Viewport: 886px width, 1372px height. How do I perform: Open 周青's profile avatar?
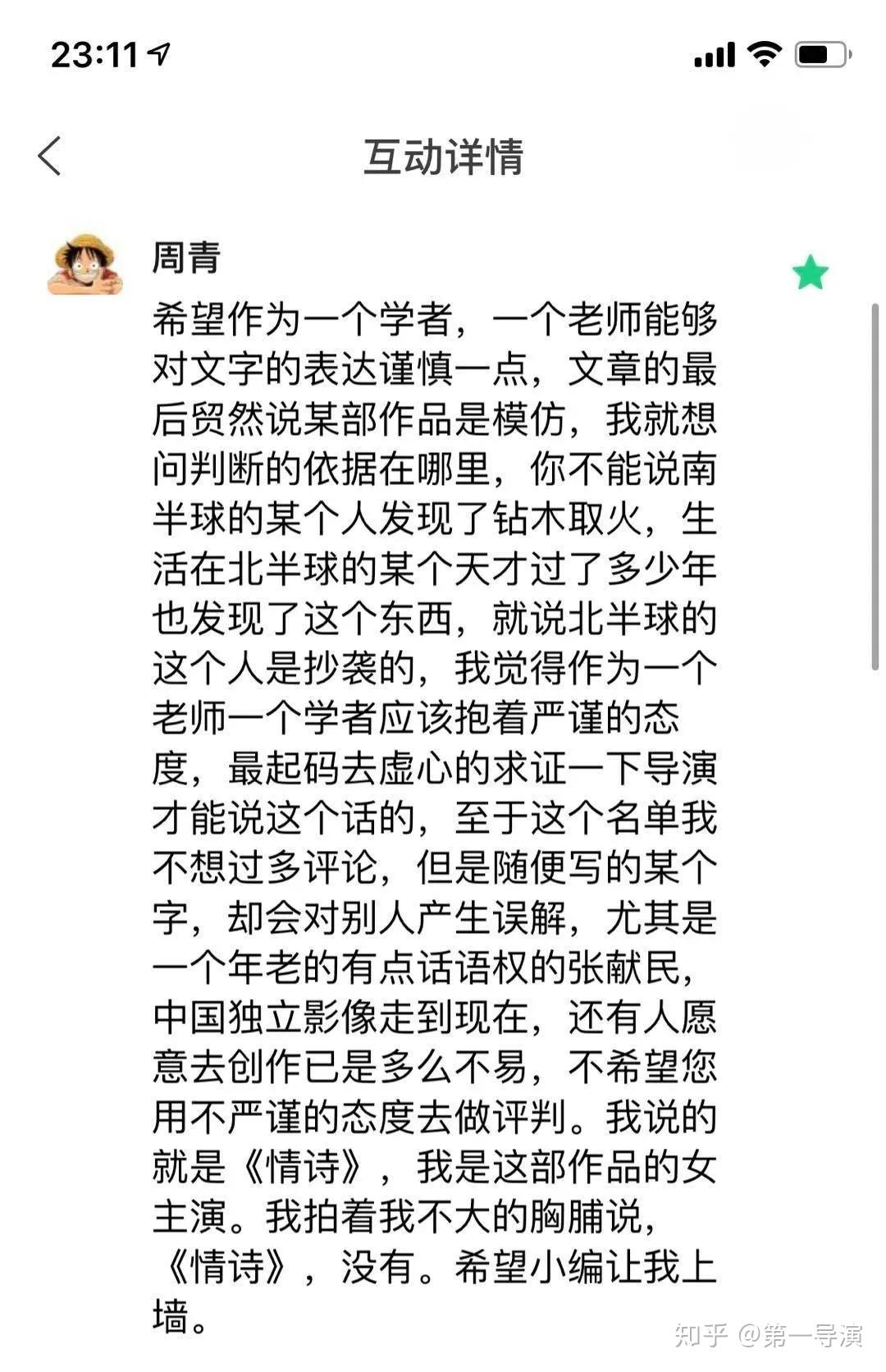[85, 265]
